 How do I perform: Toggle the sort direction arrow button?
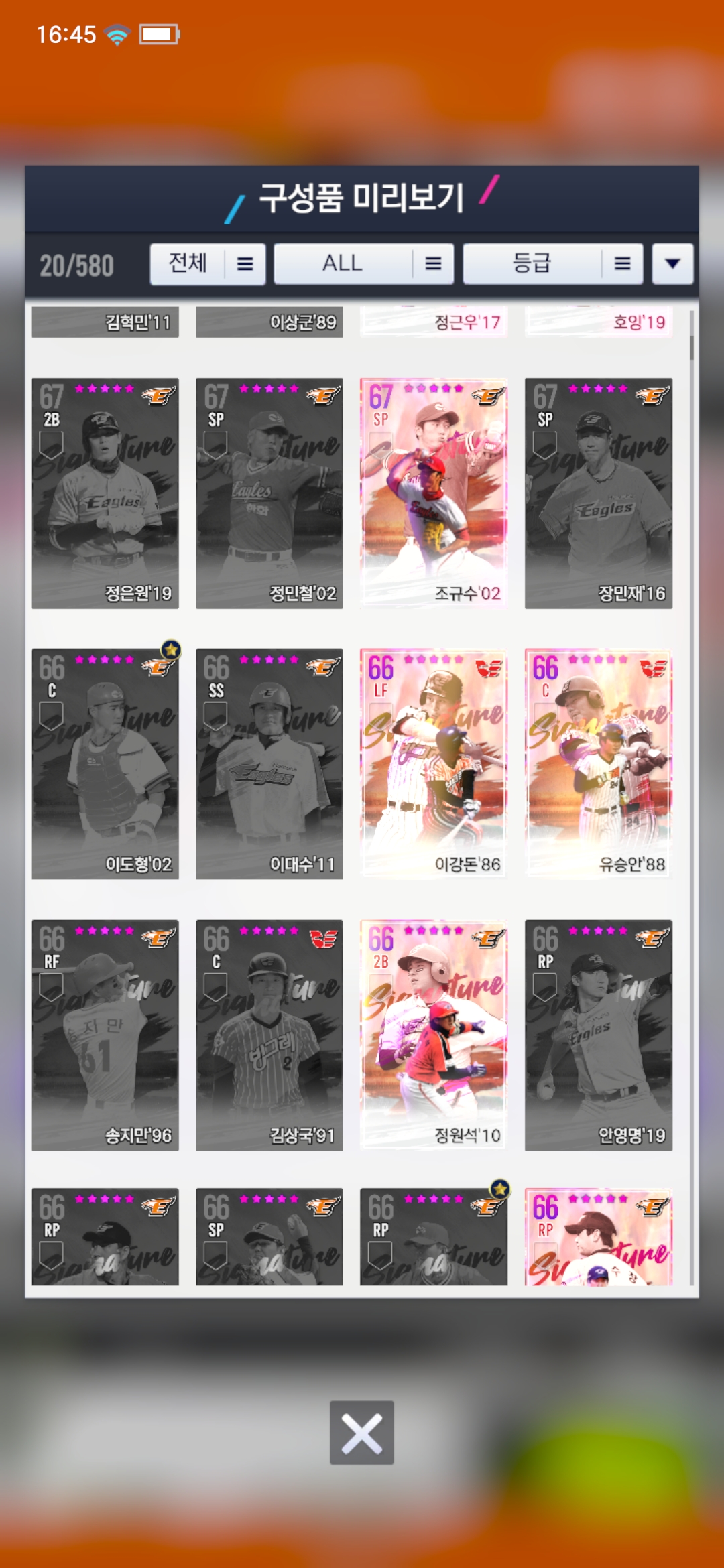point(672,264)
